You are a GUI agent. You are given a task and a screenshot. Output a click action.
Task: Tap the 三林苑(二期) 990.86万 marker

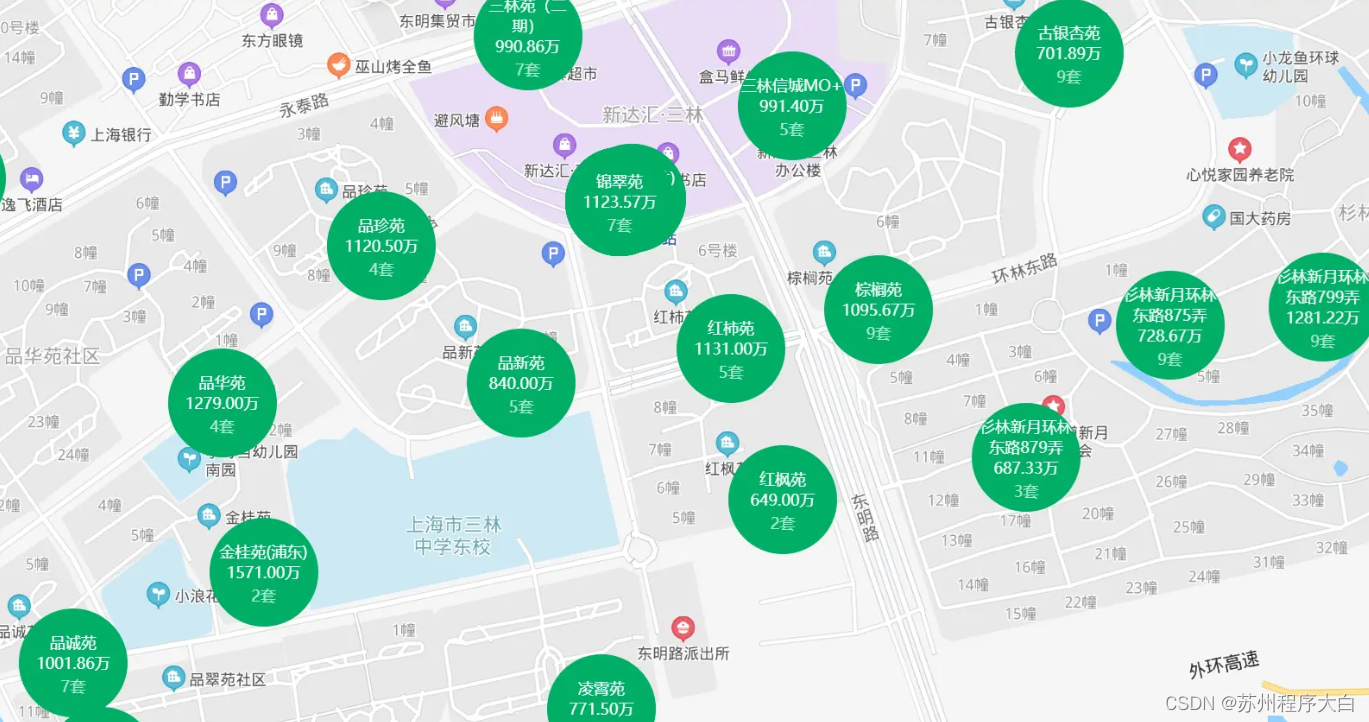tap(527, 40)
